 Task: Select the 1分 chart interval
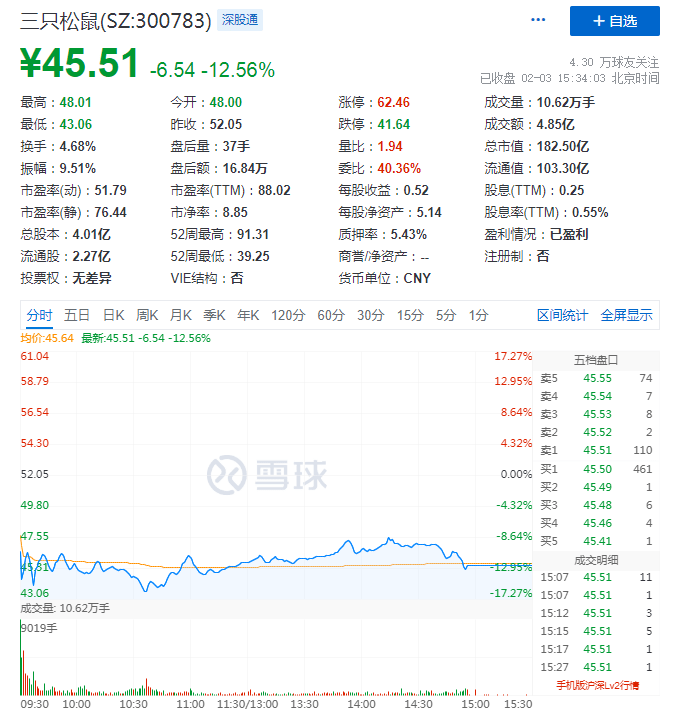tap(478, 315)
